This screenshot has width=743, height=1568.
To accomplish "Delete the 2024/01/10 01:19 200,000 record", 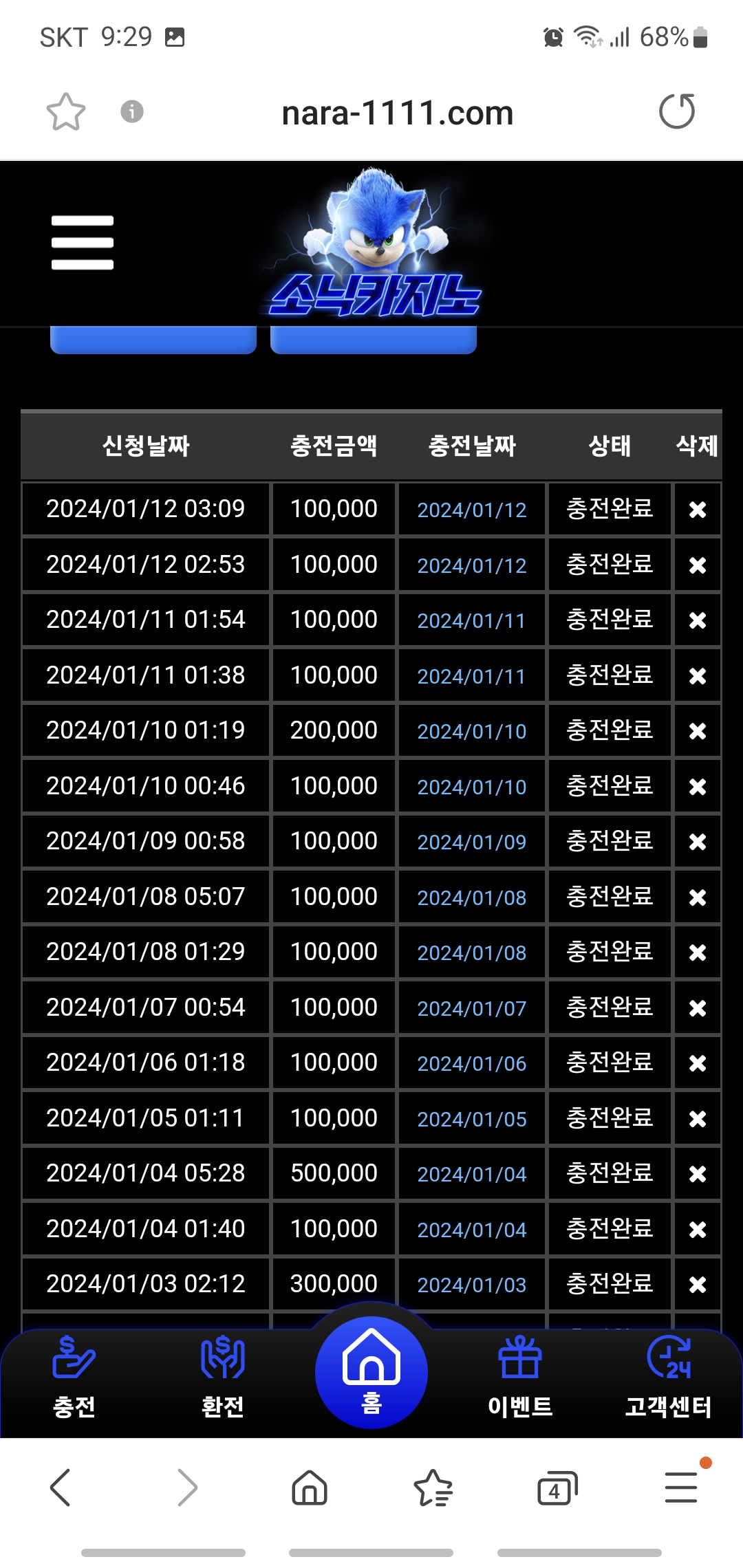I will pyautogui.click(x=698, y=731).
